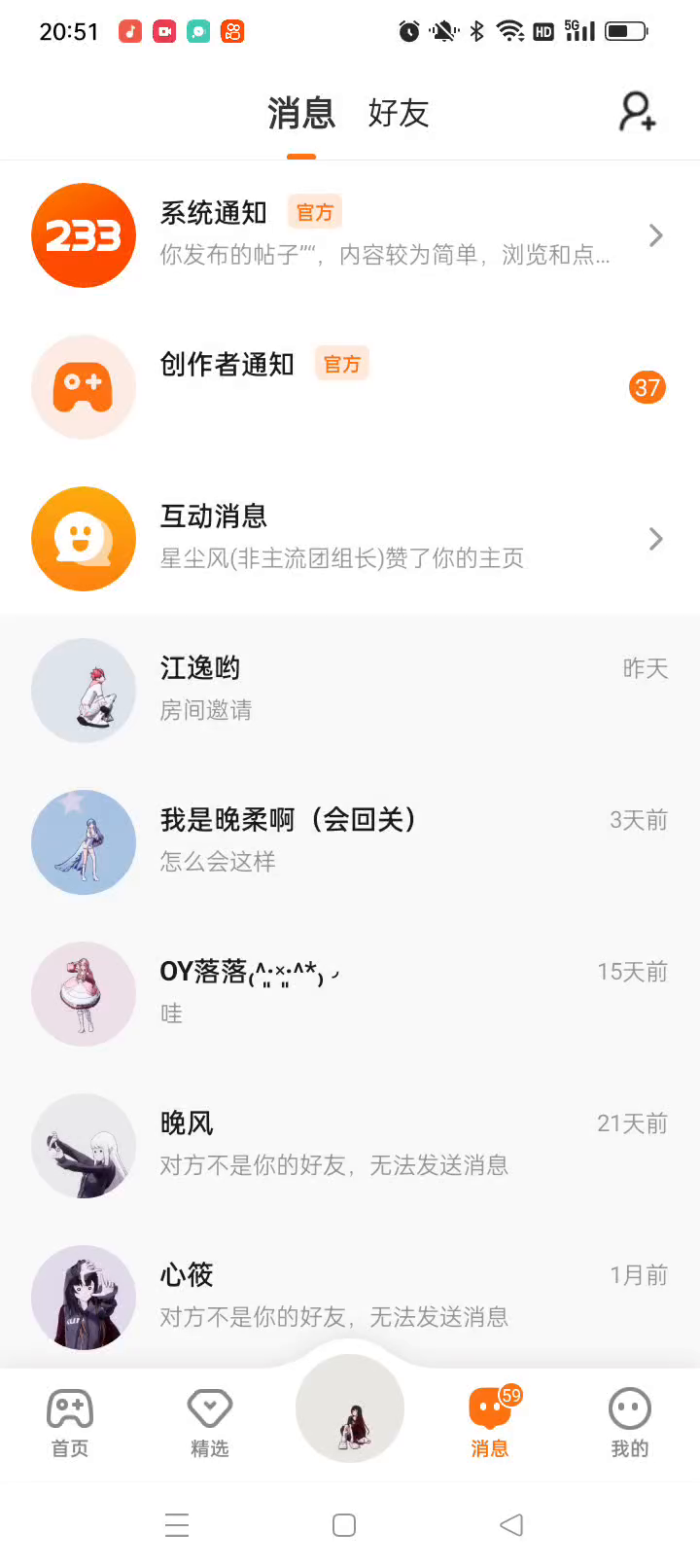Image resolution: width=700 pixels, height=1568 pixels.
Task: Open the chat with 江逸哟
Action: 350,690
